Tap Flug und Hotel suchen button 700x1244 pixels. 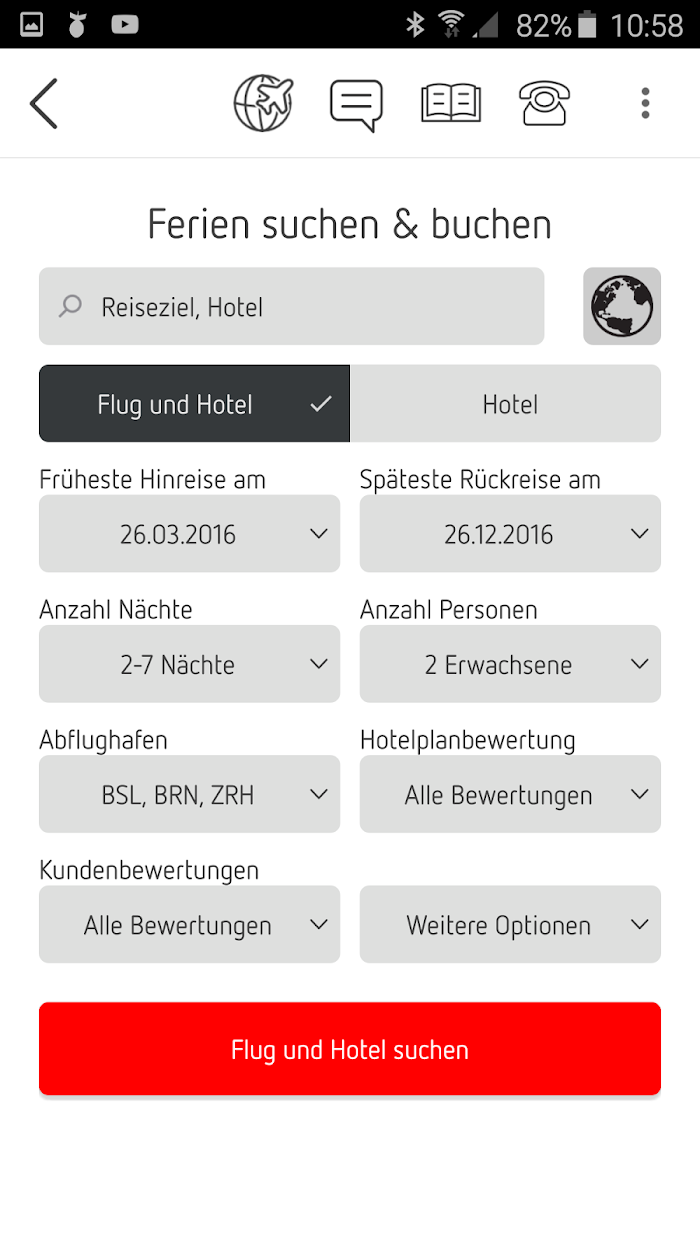(x=350, y=1049)
